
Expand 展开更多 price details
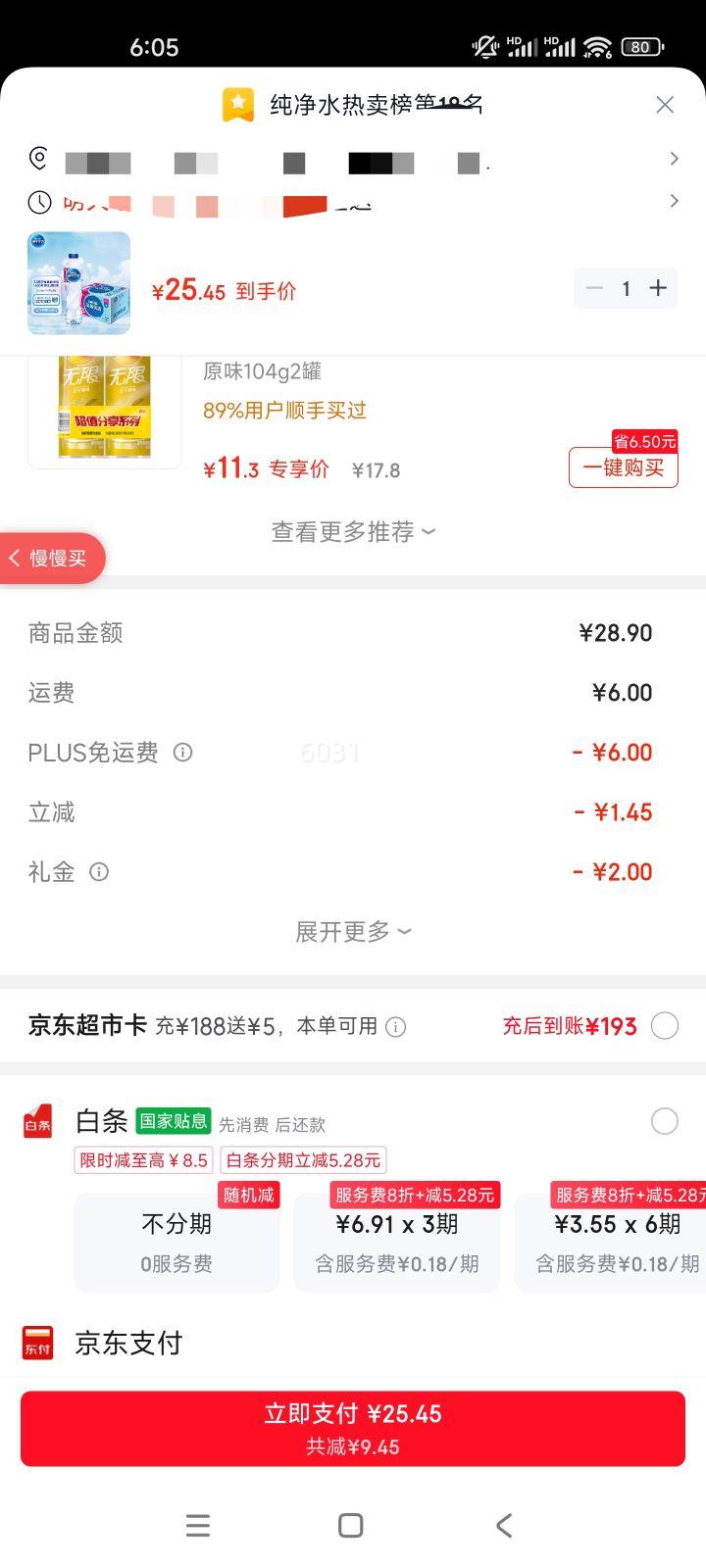point(353,931)
